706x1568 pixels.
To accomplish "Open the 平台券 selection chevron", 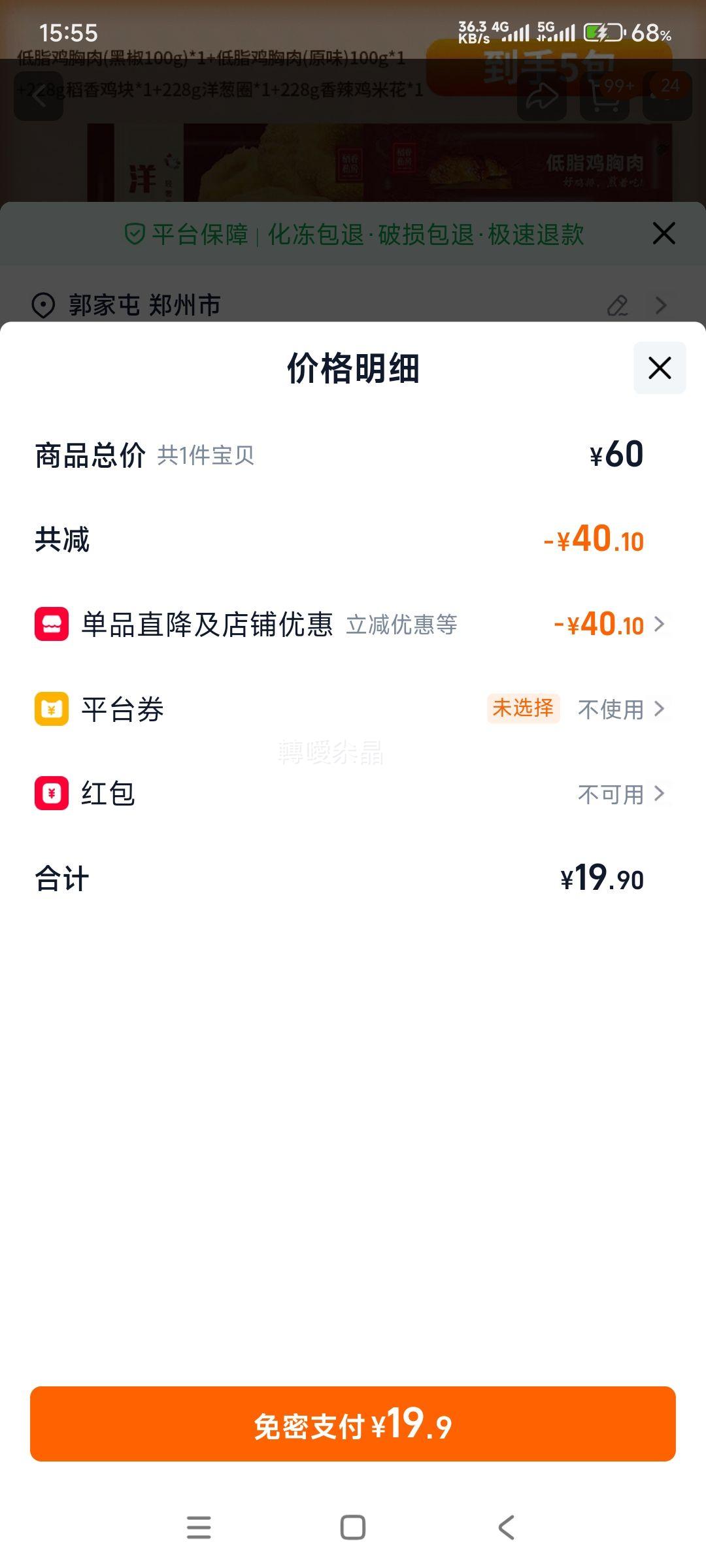I will pyautogui.click(x=660, y=709).
